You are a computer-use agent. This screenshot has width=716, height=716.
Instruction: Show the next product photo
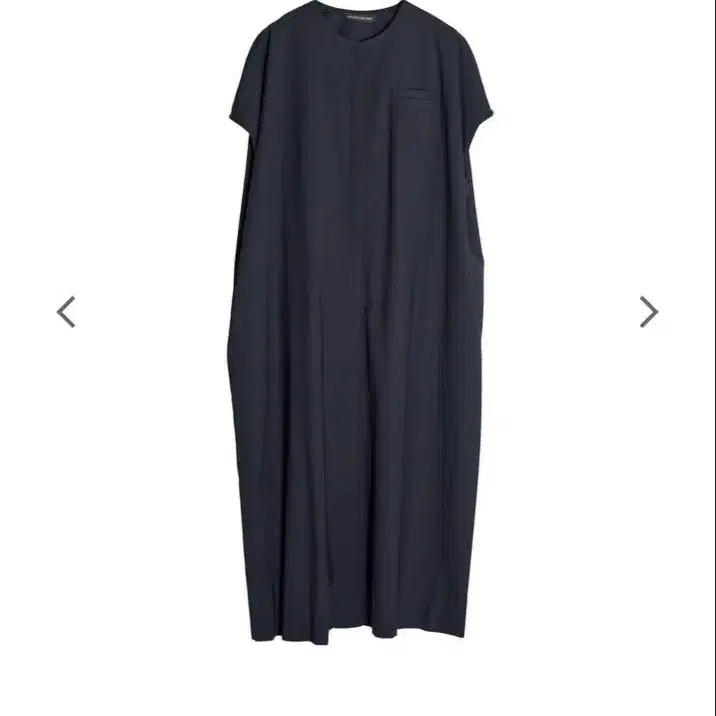pos(649,312)
